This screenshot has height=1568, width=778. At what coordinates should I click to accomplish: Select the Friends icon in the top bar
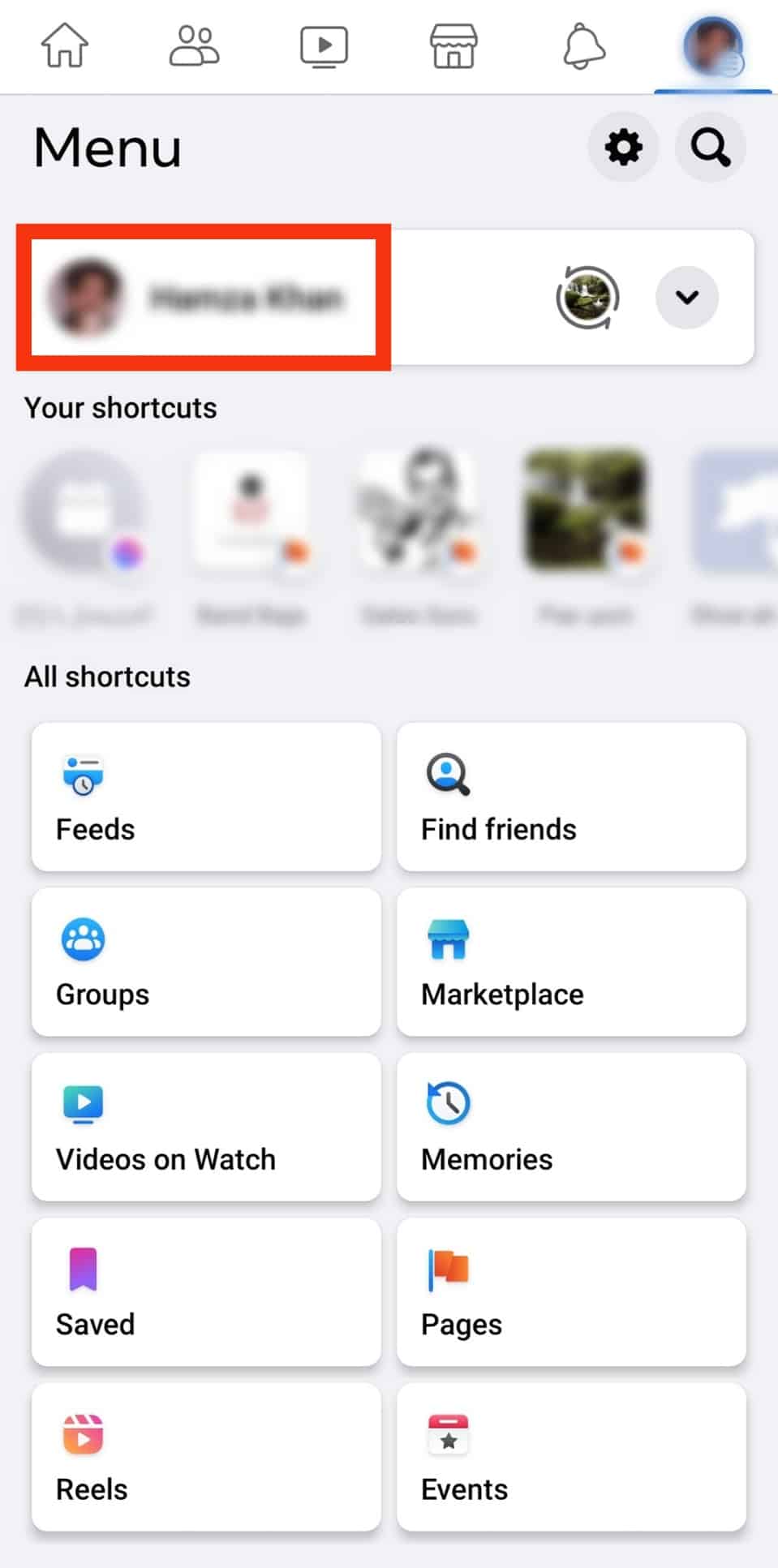pos(194,46)
